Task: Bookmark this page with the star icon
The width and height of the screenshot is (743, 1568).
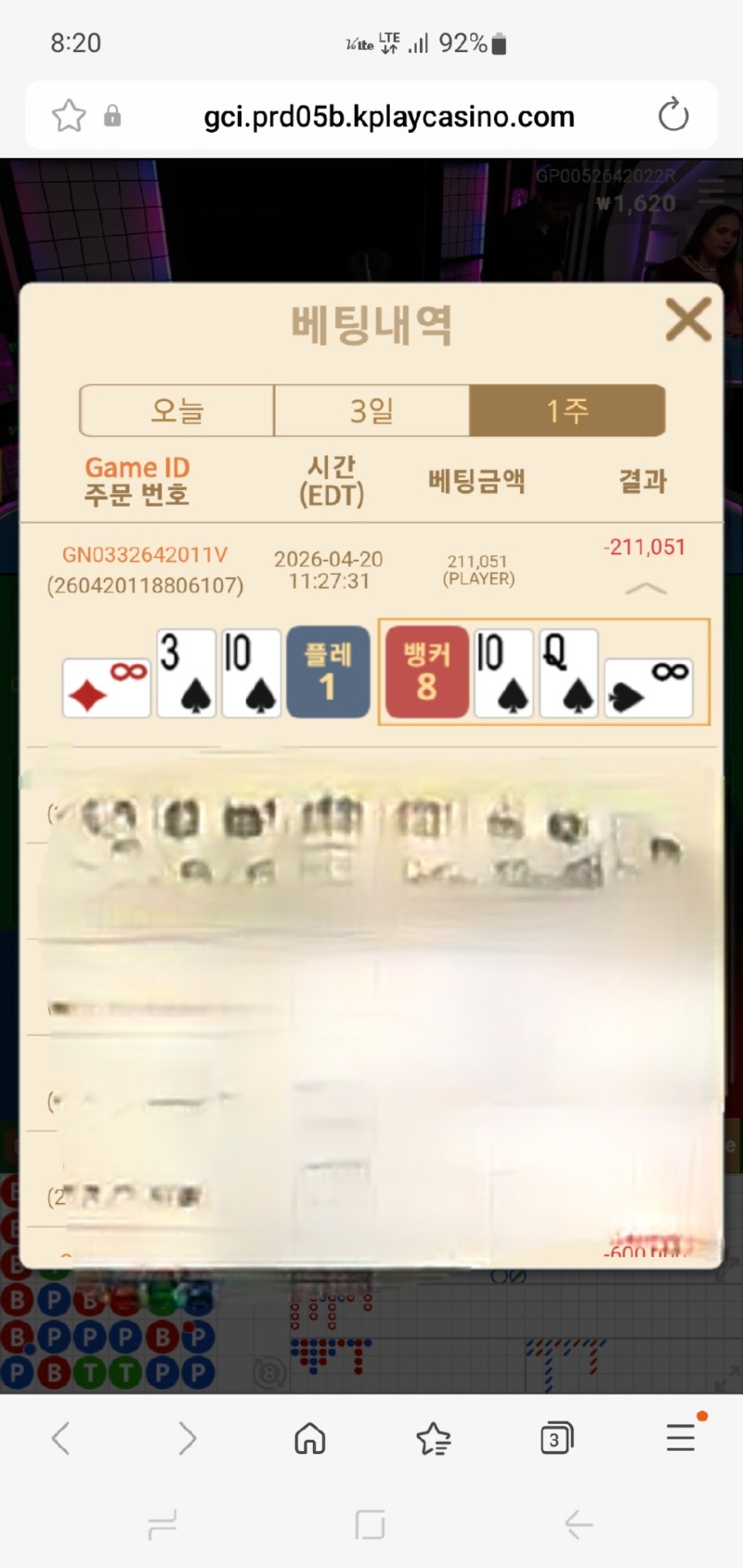Action: click(69, 116)
